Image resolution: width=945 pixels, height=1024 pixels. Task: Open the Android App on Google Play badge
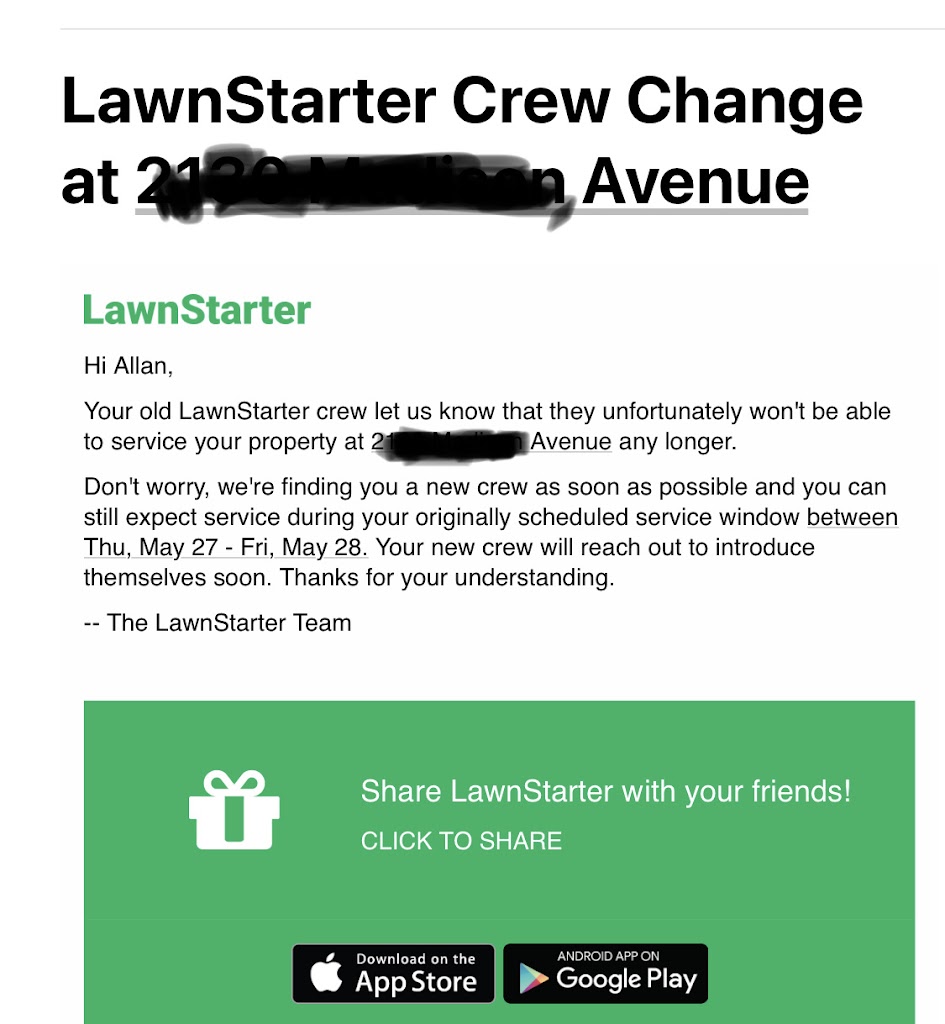(x=605, y=973)
